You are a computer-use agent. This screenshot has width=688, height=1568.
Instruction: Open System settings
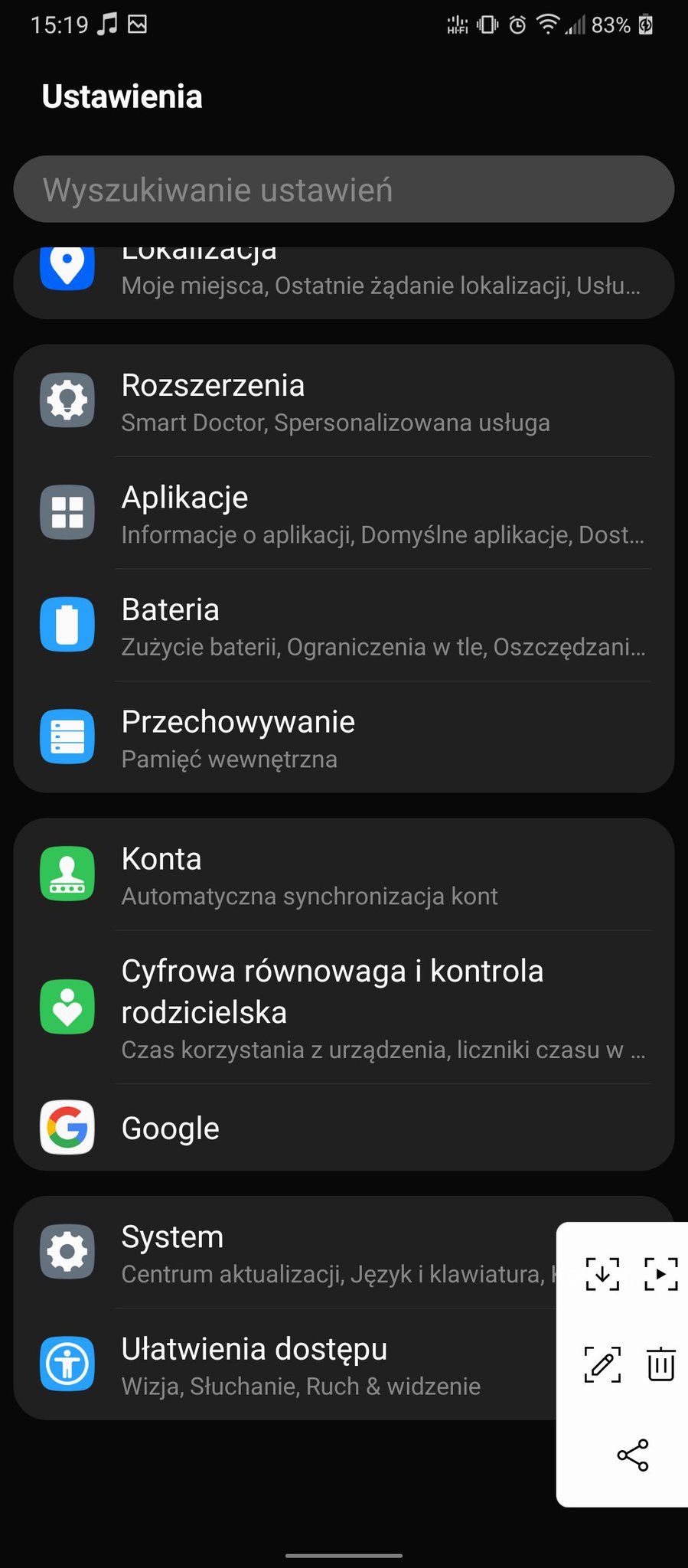click(285, 1253)
